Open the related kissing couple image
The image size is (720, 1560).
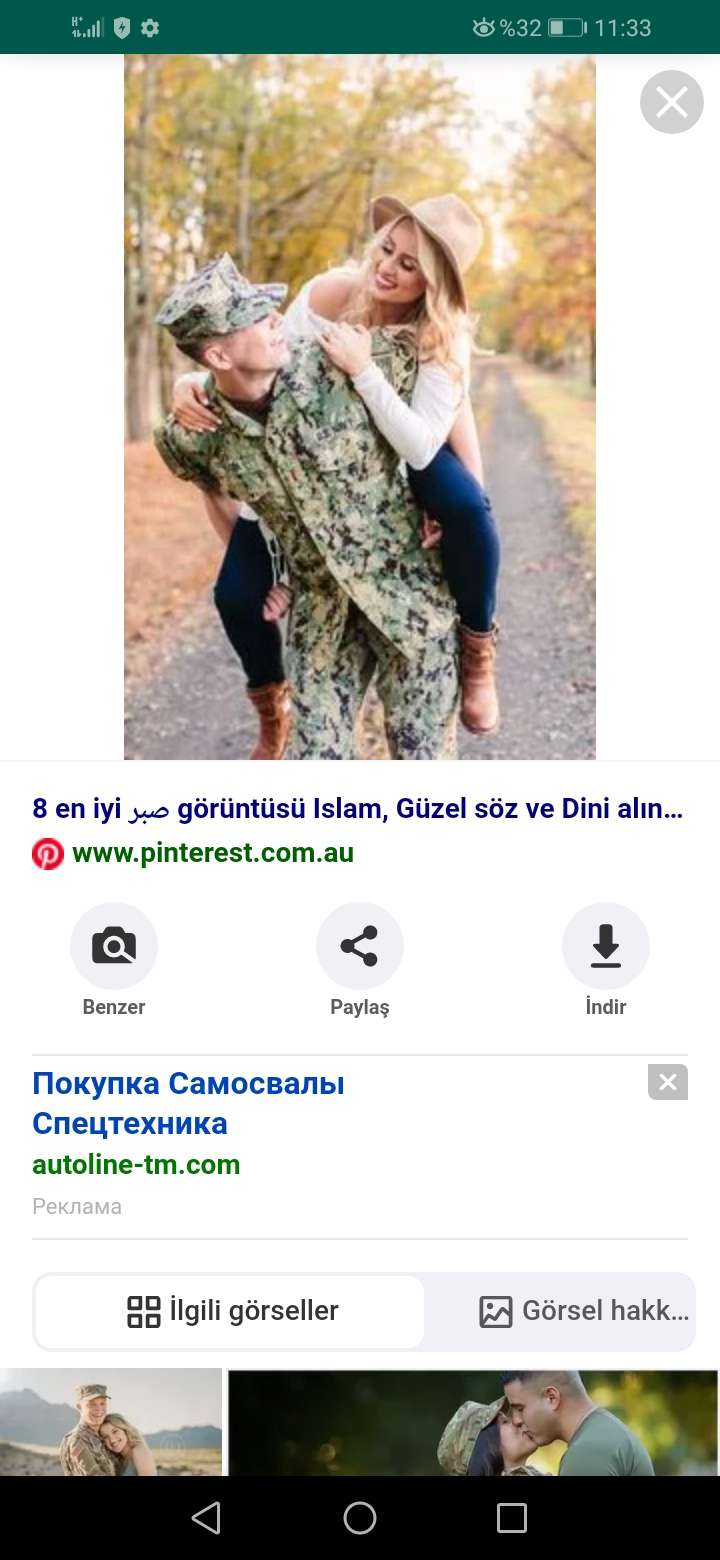473,1422
